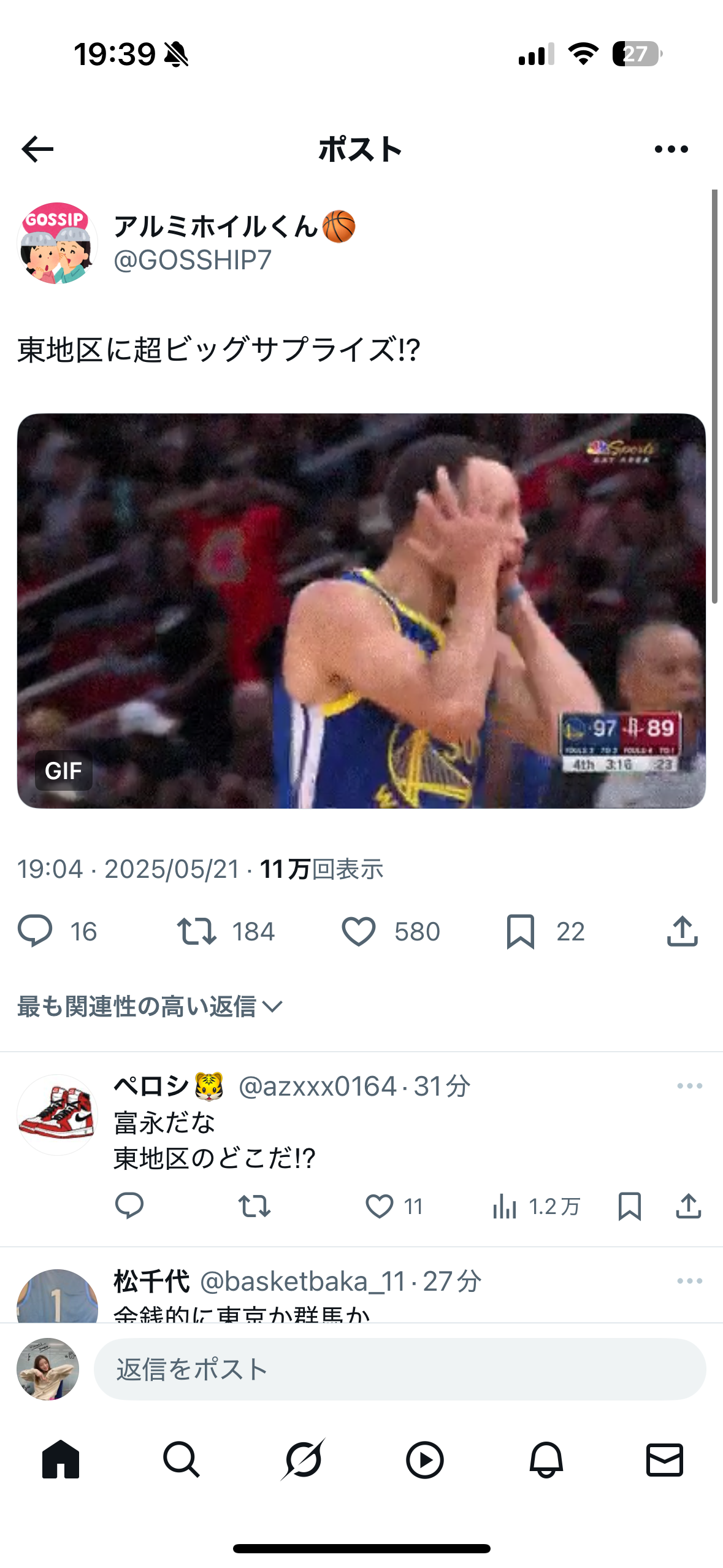Switch to the Home tab

pos(61,1460)
